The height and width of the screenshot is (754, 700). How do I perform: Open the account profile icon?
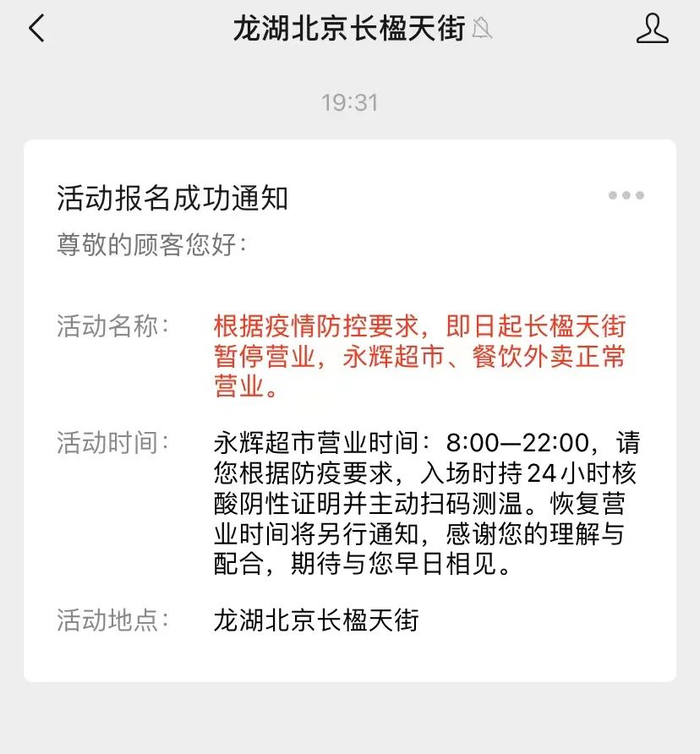point(652,28)
